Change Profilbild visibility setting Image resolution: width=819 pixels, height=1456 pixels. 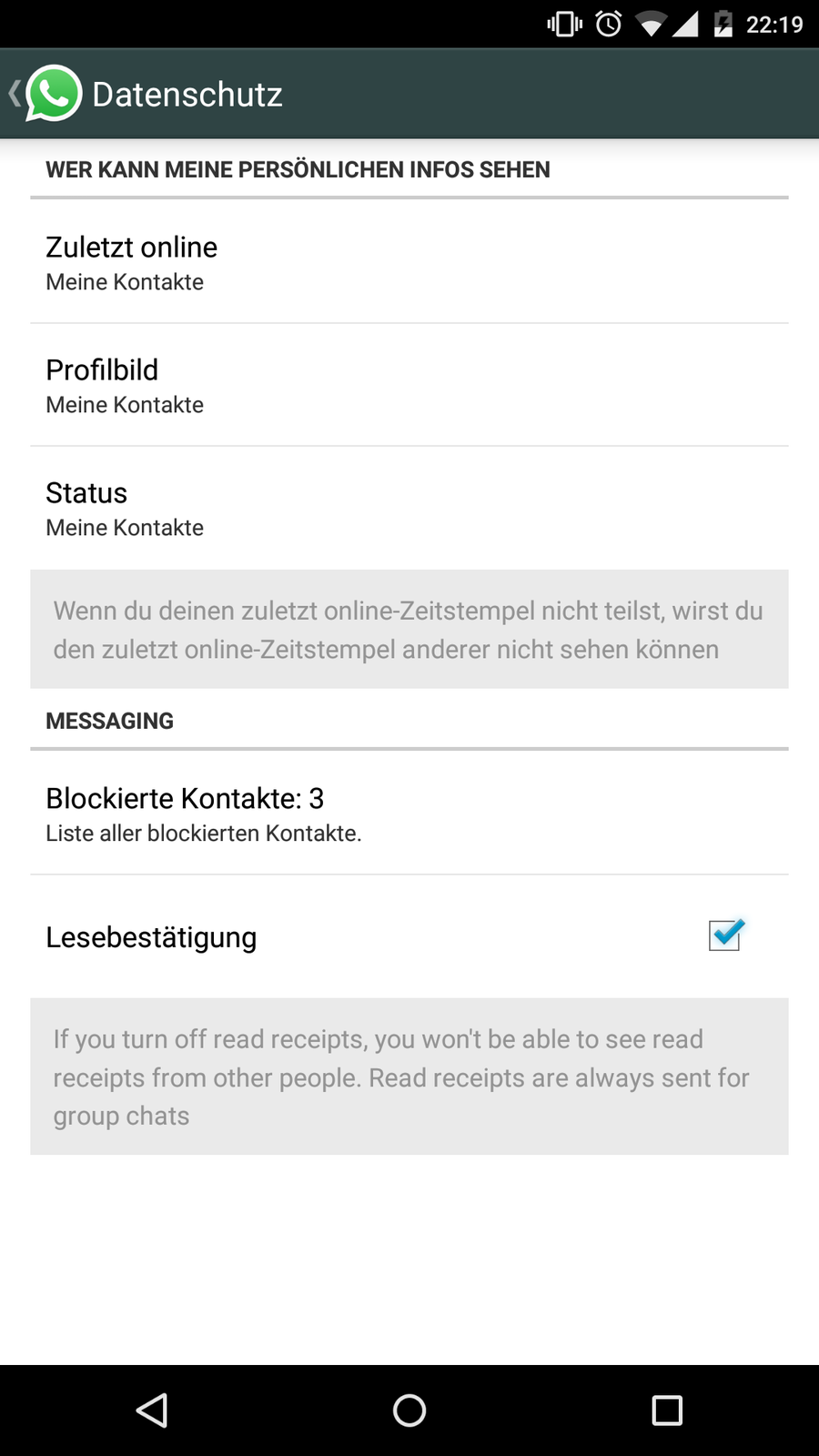pyautogui.click(x=408, y=386)
